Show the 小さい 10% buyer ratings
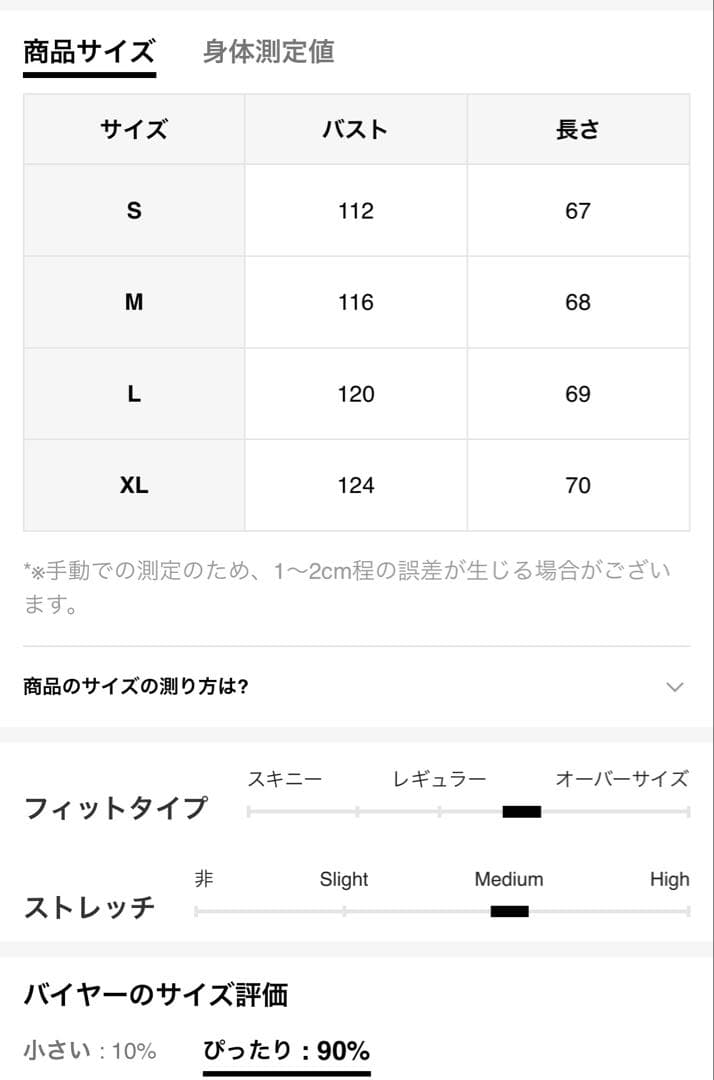The width and height of the screenshot is (714, 1080). point(90,1051)
